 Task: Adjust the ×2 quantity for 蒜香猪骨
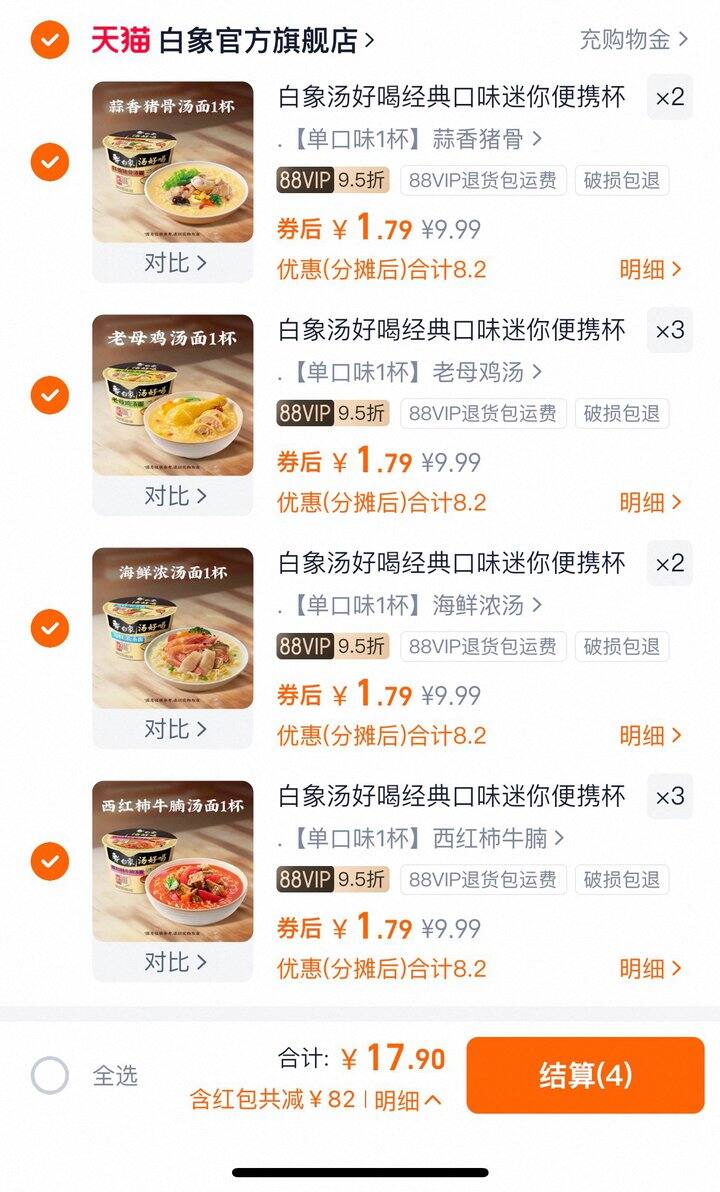coord(670,97)
